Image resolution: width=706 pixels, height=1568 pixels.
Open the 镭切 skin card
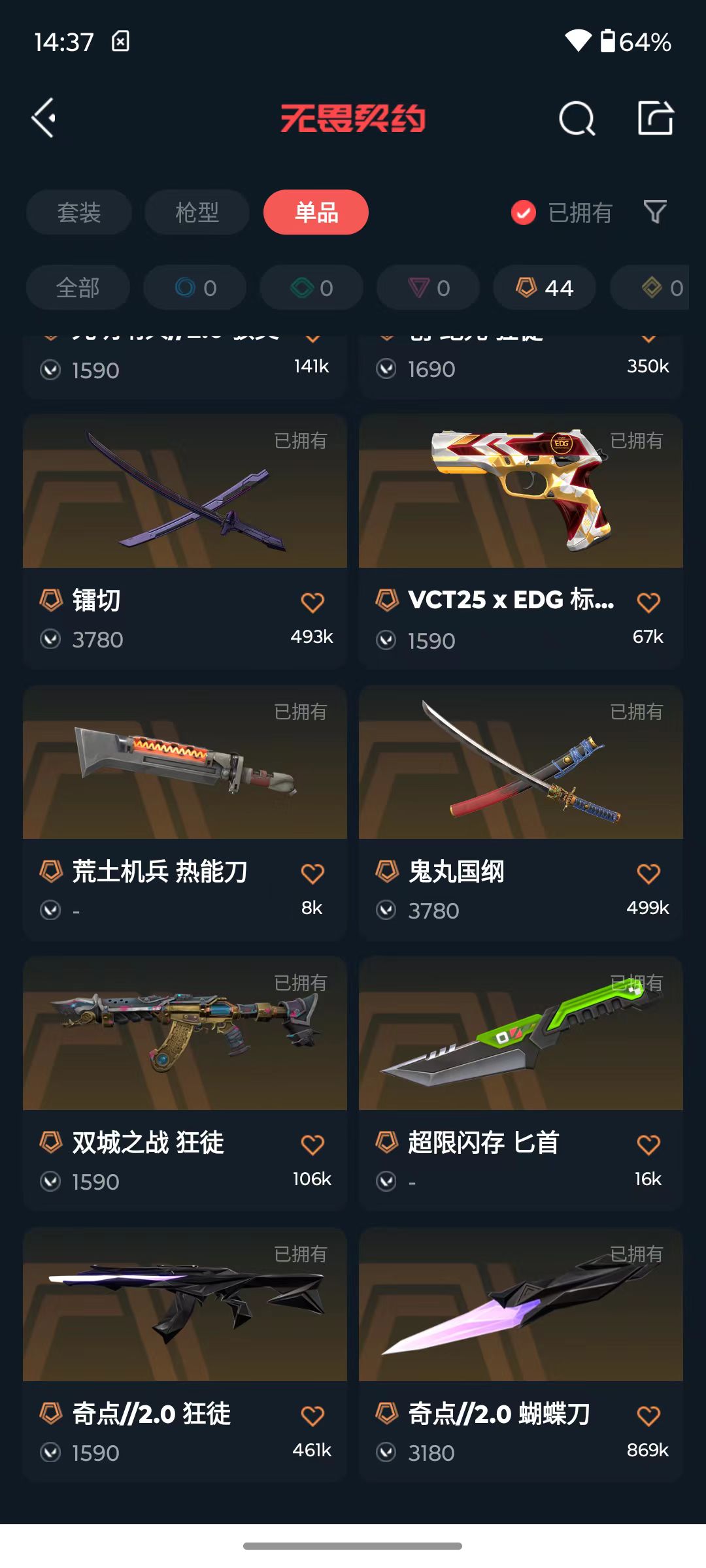tap(185, 541)
